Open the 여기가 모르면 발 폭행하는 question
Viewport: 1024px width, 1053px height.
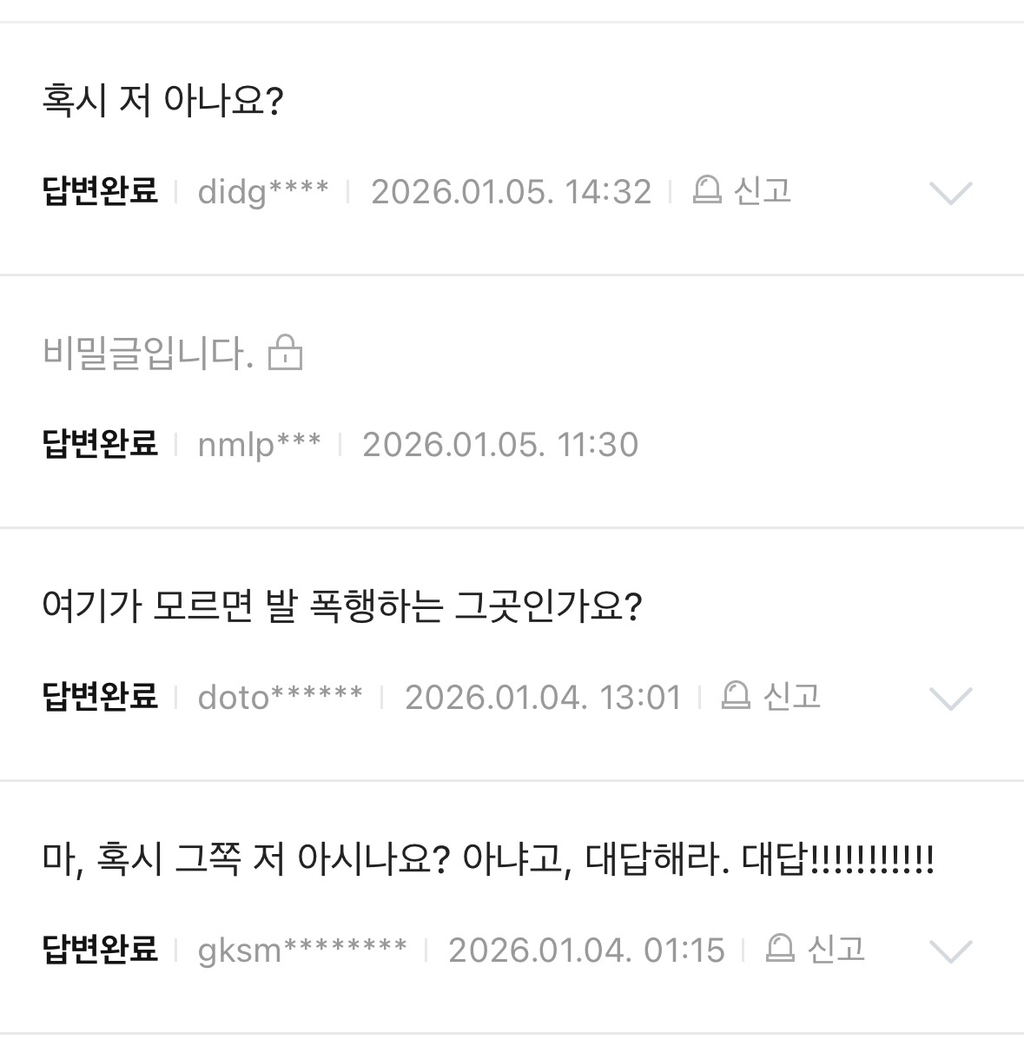[x=341, y=606]
